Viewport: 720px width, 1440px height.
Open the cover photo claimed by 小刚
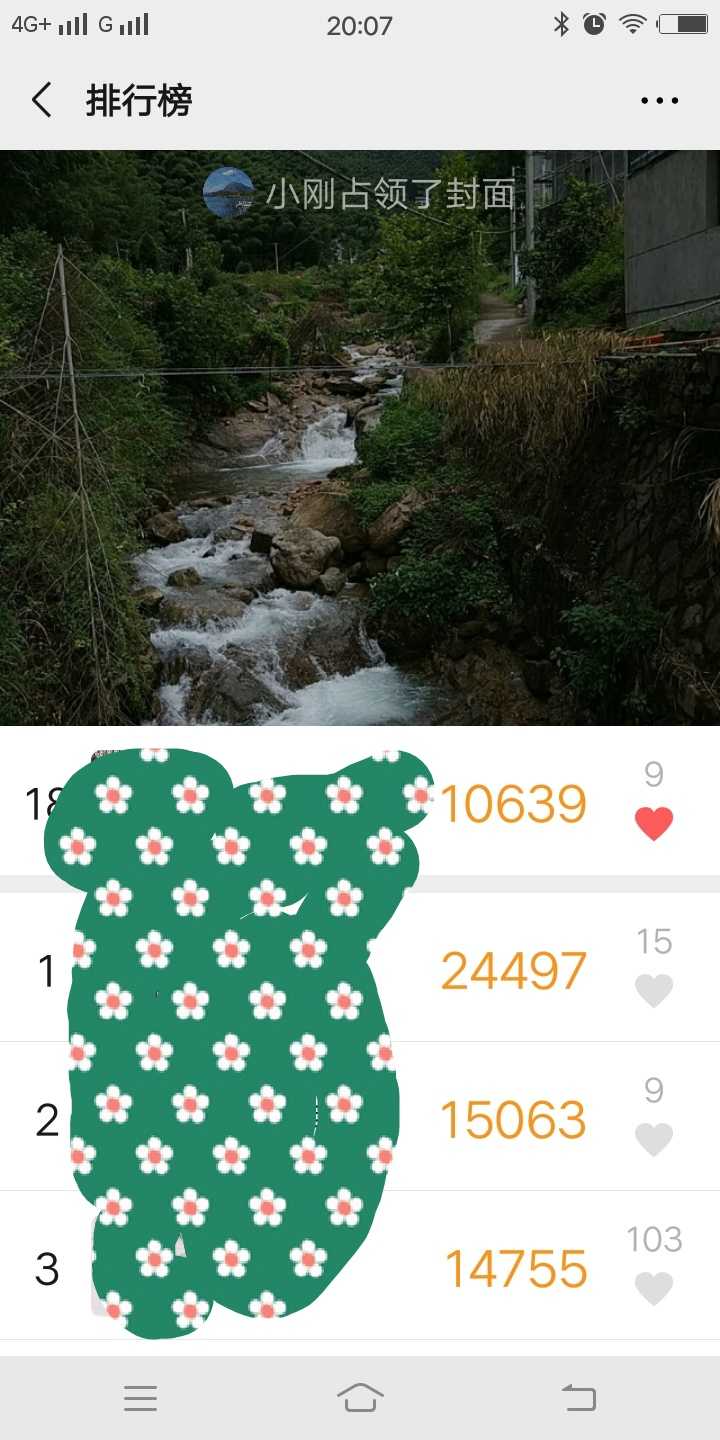tap(360, 438)
